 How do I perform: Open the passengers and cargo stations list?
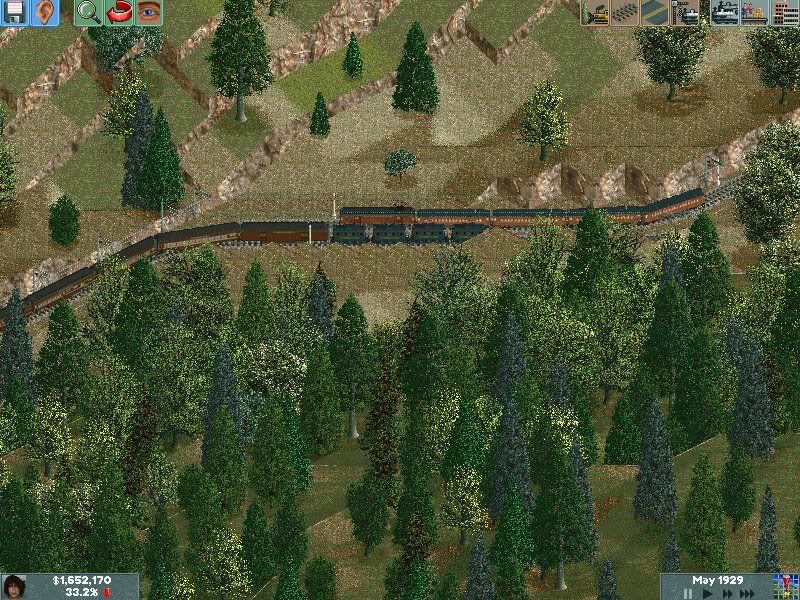coord(754,13)
